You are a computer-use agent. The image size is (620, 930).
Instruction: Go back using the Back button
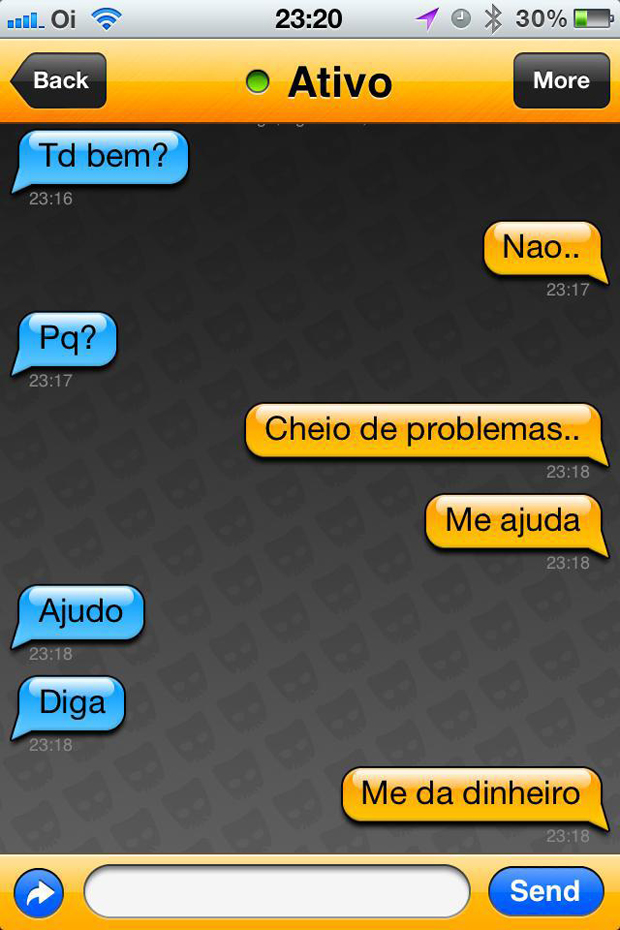coord(59,81)
